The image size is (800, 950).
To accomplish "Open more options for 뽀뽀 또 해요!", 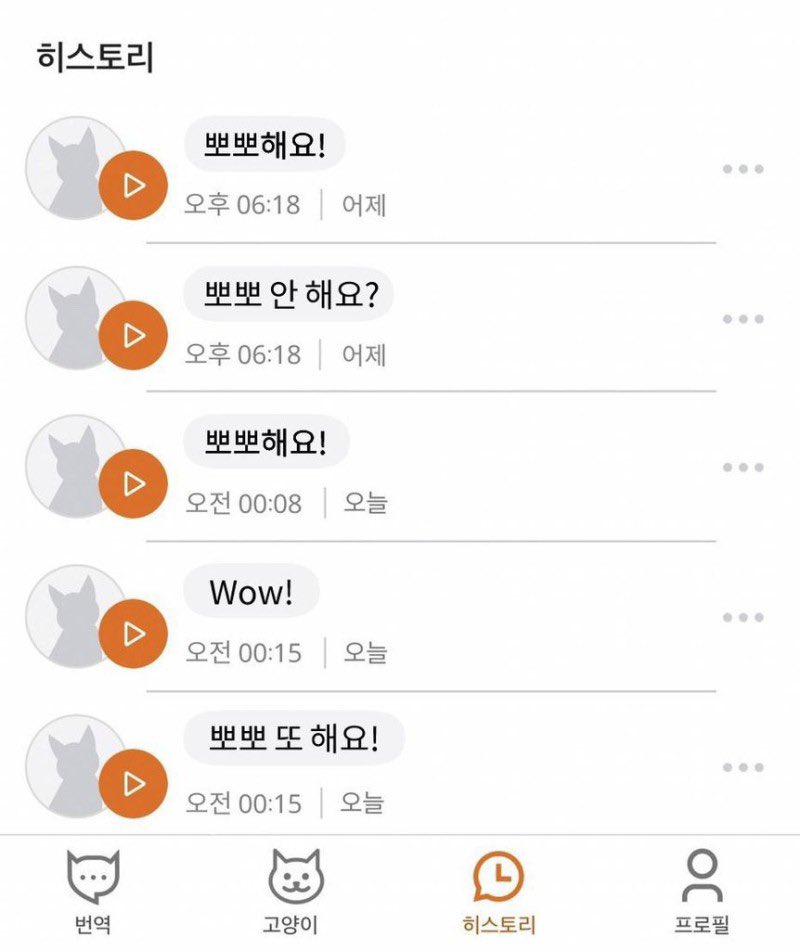I will tap(743, 767).
